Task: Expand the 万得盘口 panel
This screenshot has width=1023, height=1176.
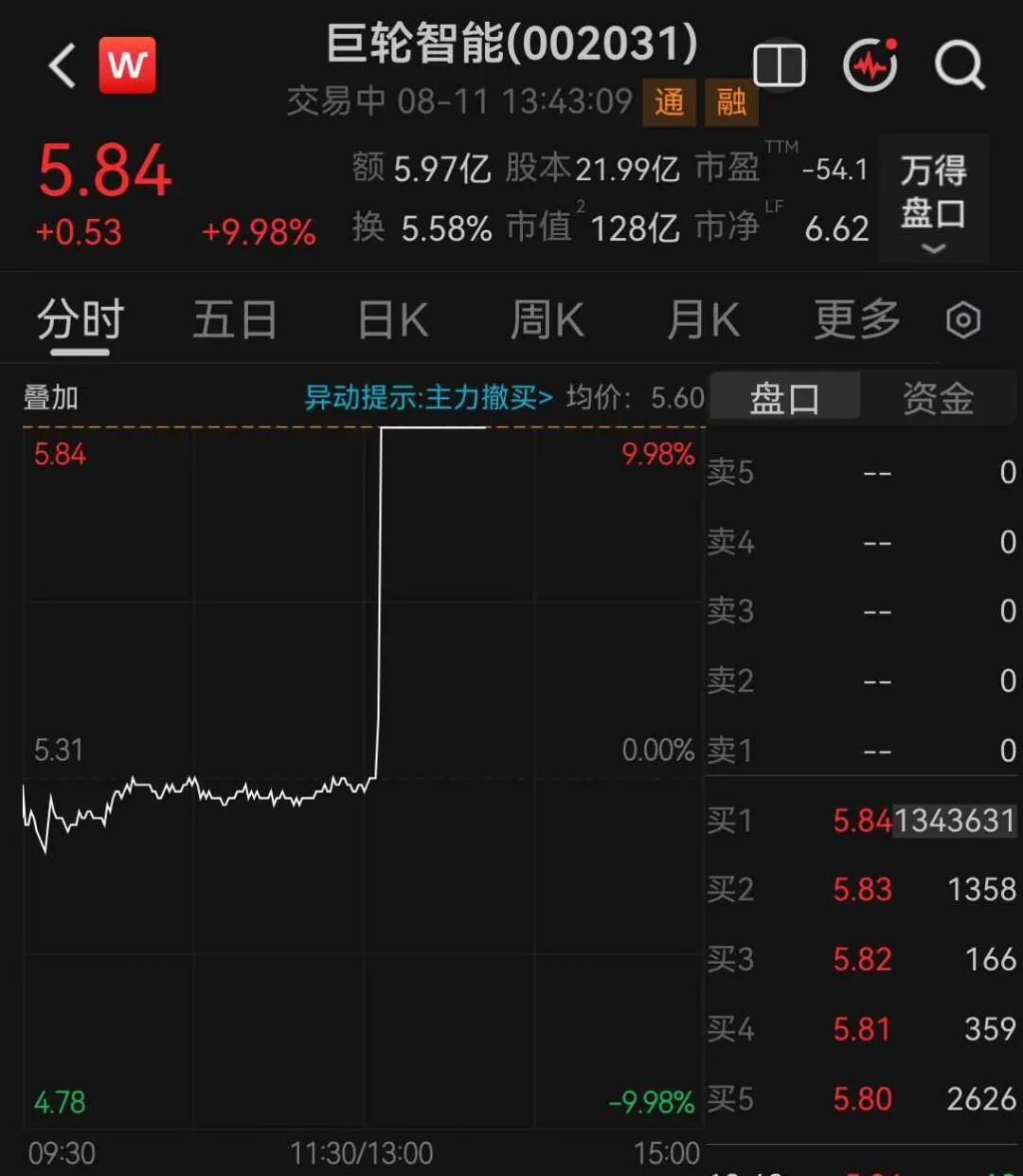Action: (x=933, y=198)
